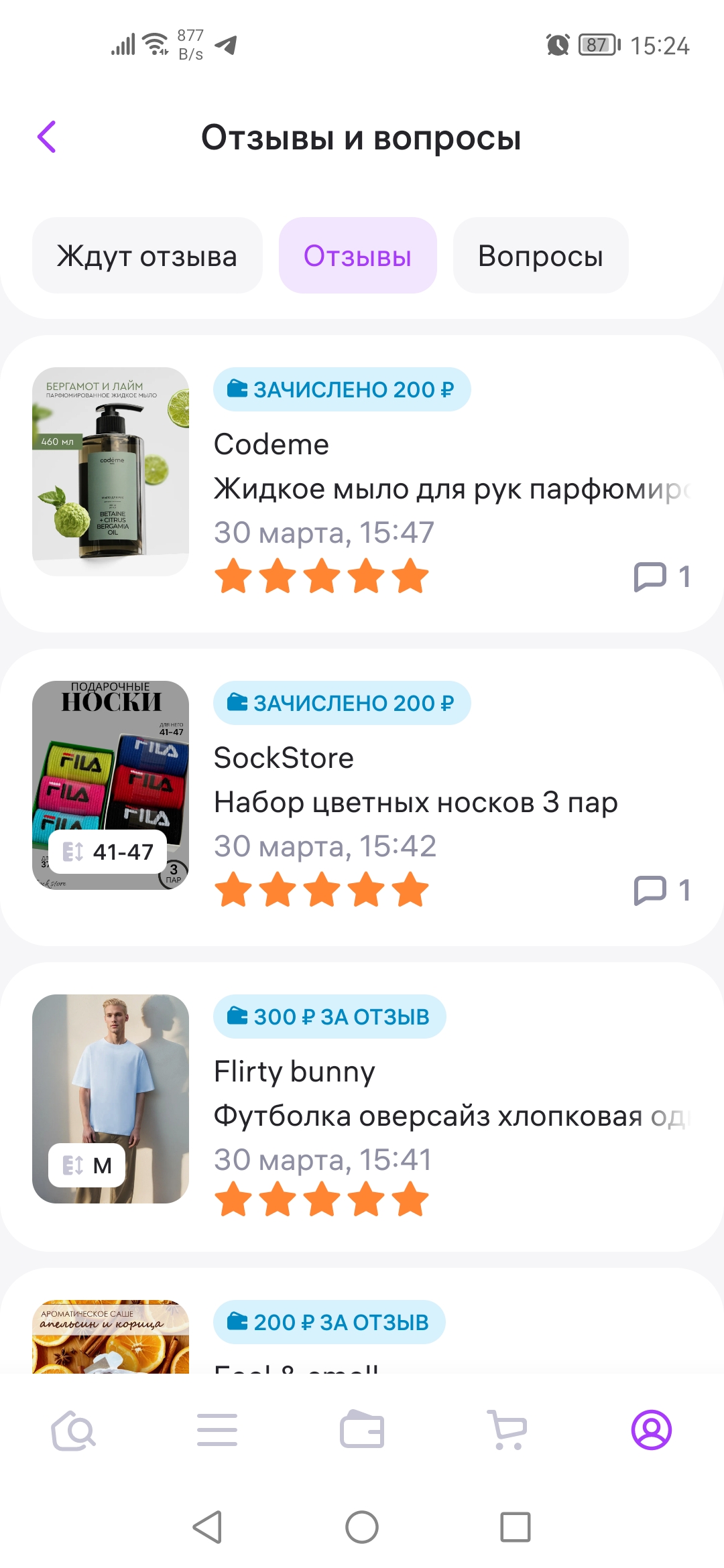Tap the 200 ₽ за отзыв badge

[329, 1322]
